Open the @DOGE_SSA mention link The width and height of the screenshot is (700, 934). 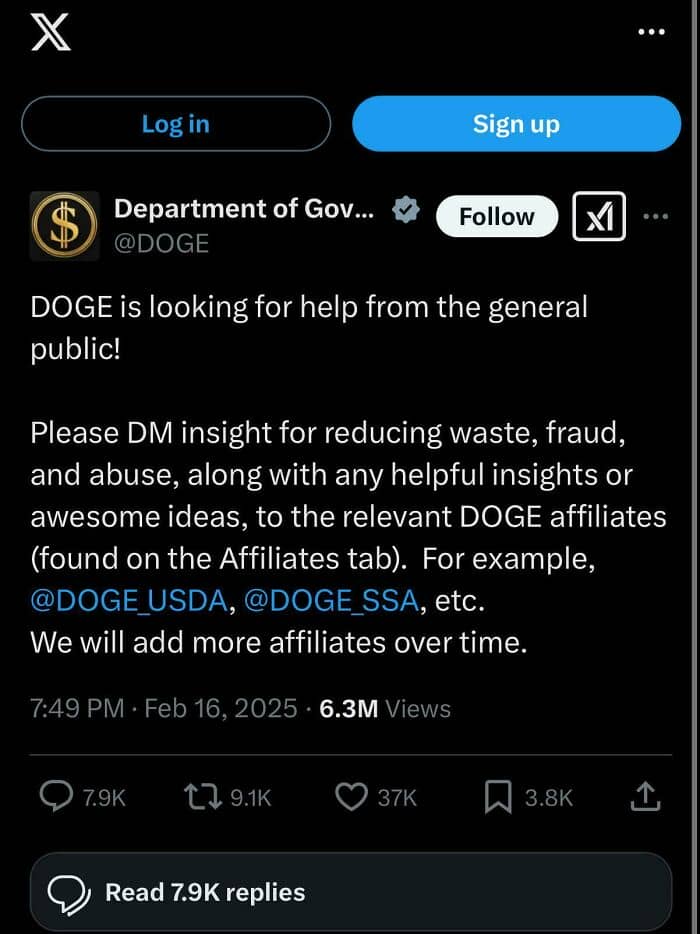(331, 600)
